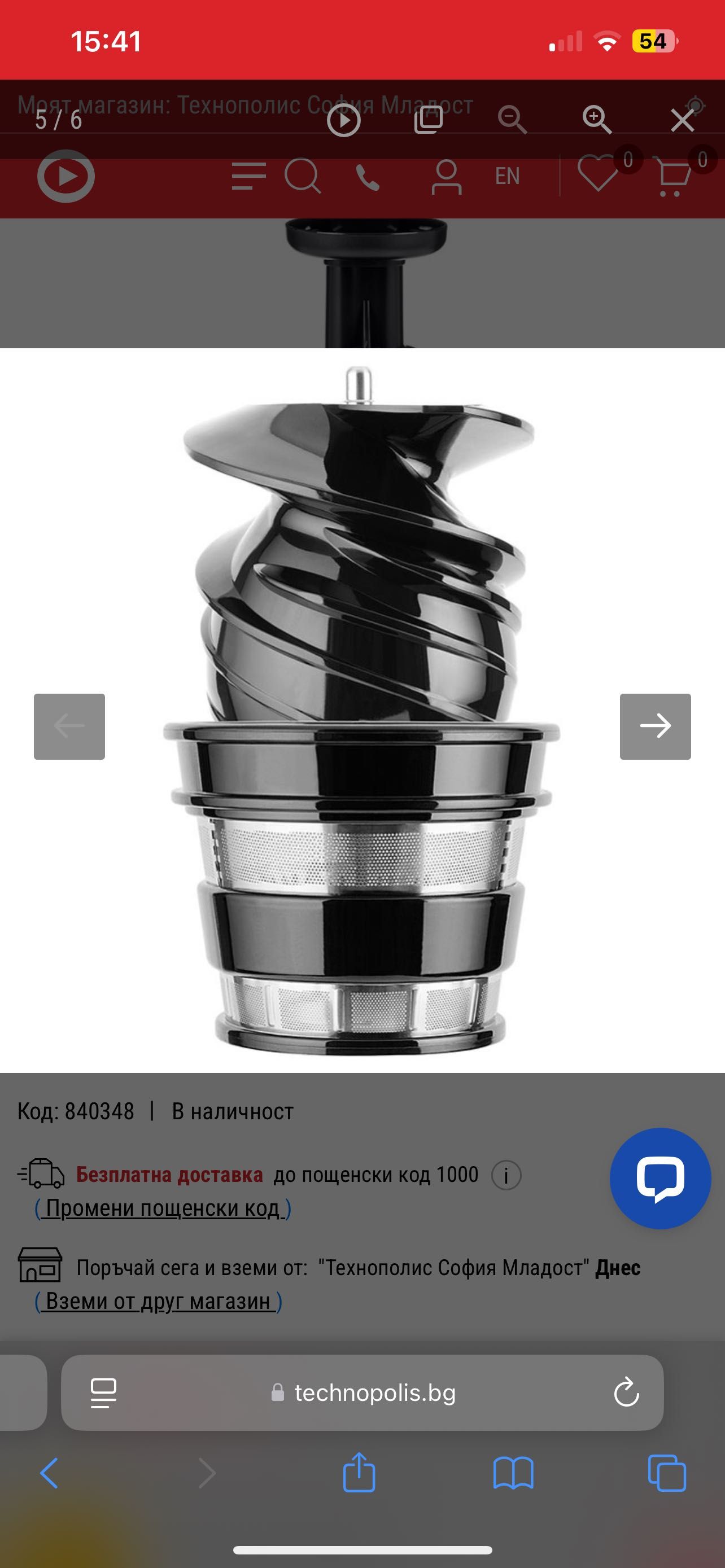Go to the next product image
725x1568 pixels.
coord(655,726)
